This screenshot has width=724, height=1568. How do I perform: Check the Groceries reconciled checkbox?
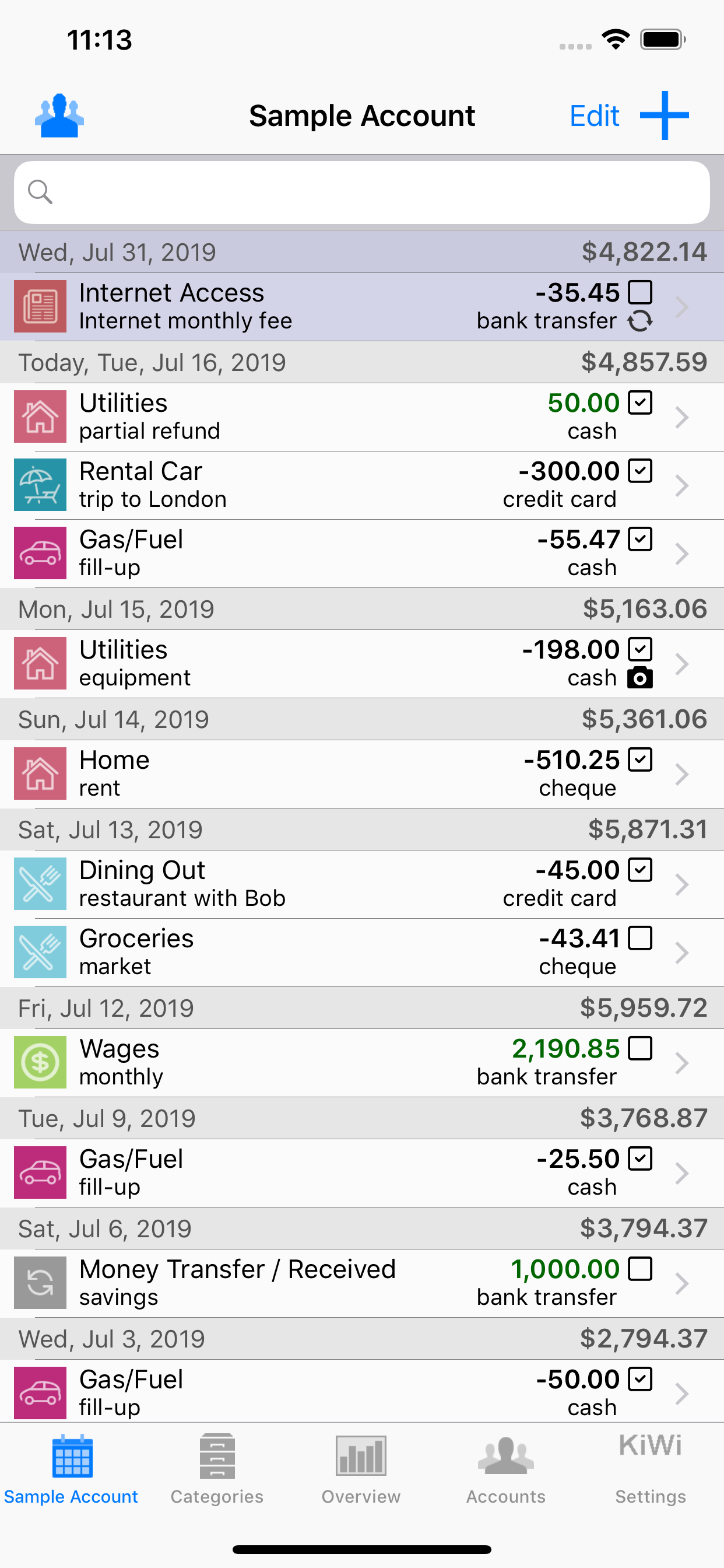click(x=639, y=938)
